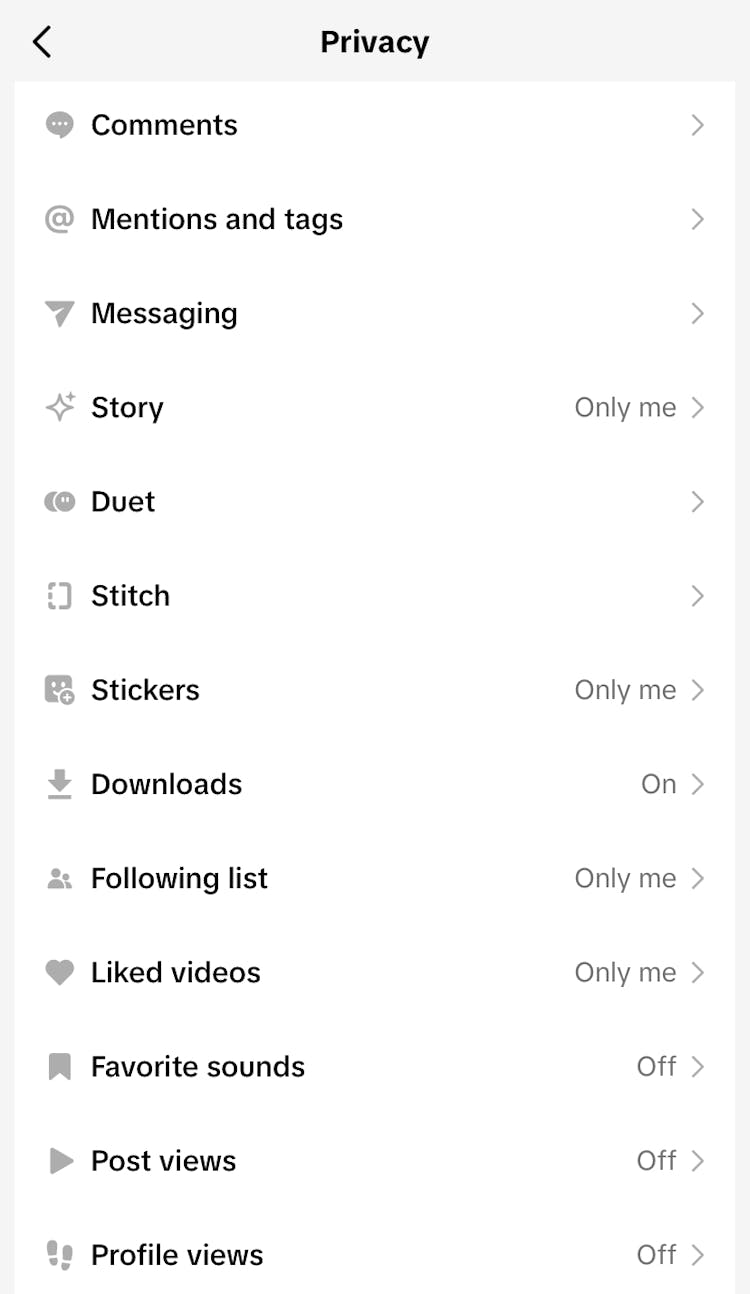The width and height of the screenshot is (750, 1294).
Task: Click the Stitch icon
Action: pyautogui.click(x=59, y=595)
